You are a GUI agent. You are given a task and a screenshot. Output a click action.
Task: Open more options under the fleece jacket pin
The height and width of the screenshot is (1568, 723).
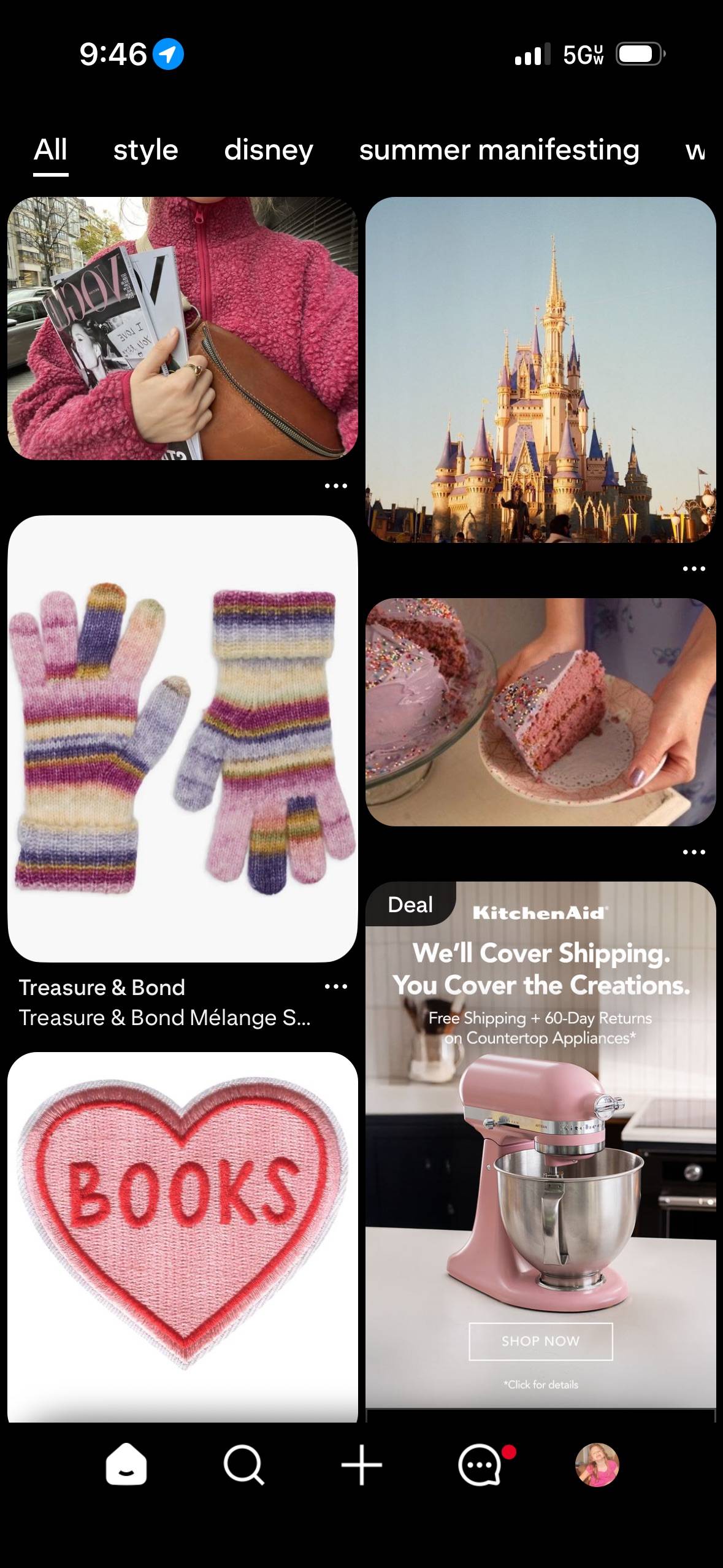pos(336,486)
